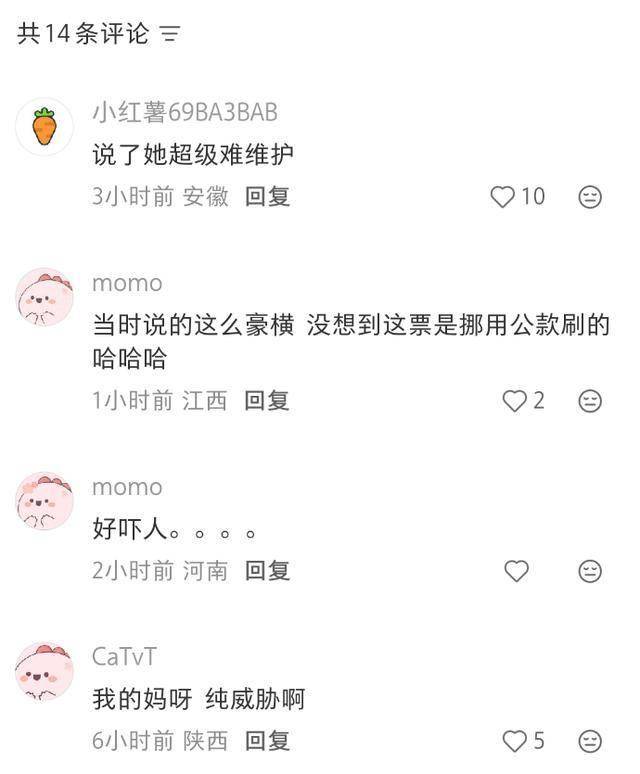640x774 pixels.
Task: Tap the face icon on the 安徽 comment
Action: (590, 197)
